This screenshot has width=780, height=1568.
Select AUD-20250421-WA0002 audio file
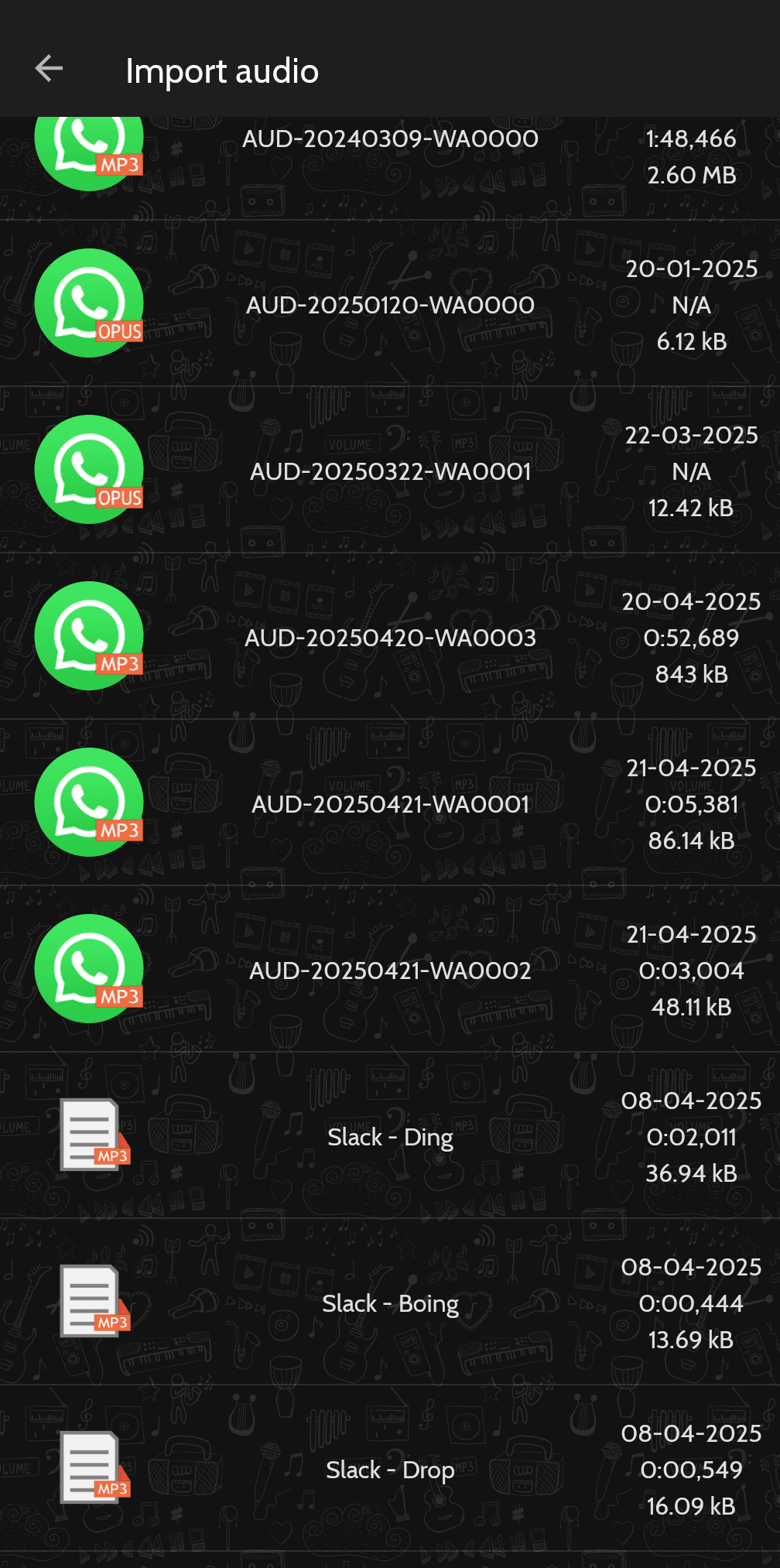coord(390,971)
